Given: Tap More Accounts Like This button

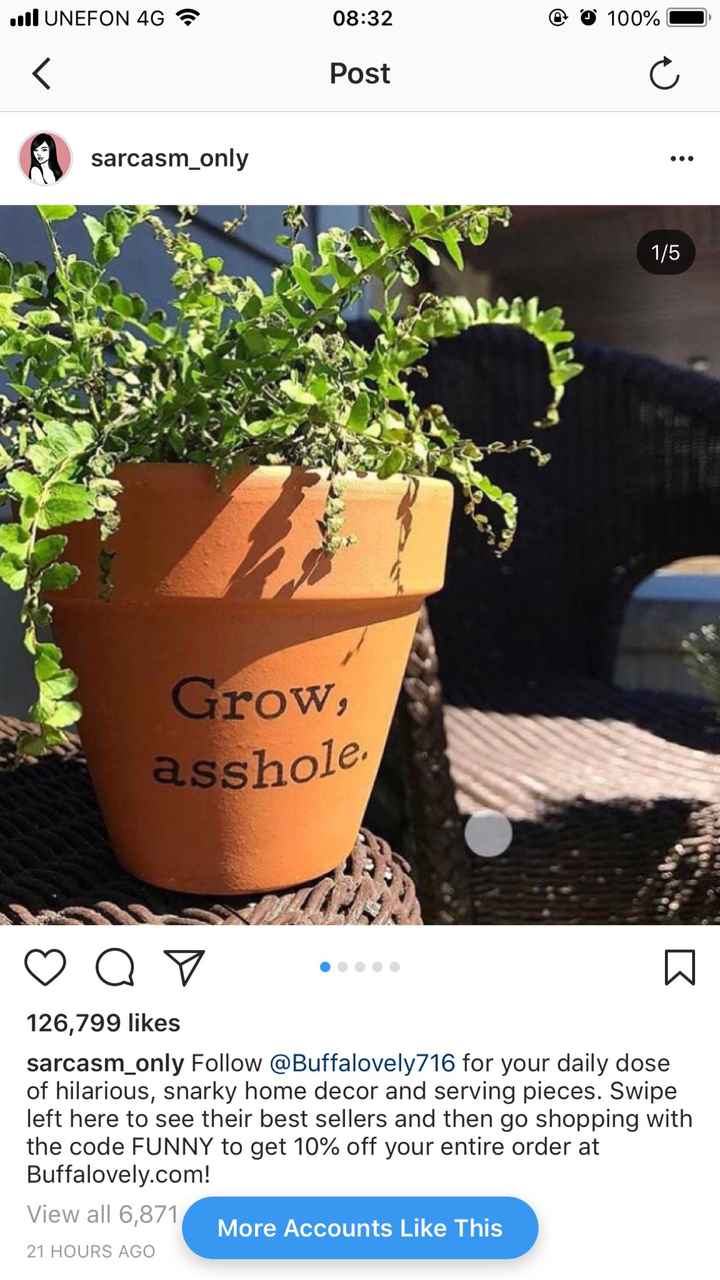Looking at the screenshot, I should click(x=360, y=1228).
